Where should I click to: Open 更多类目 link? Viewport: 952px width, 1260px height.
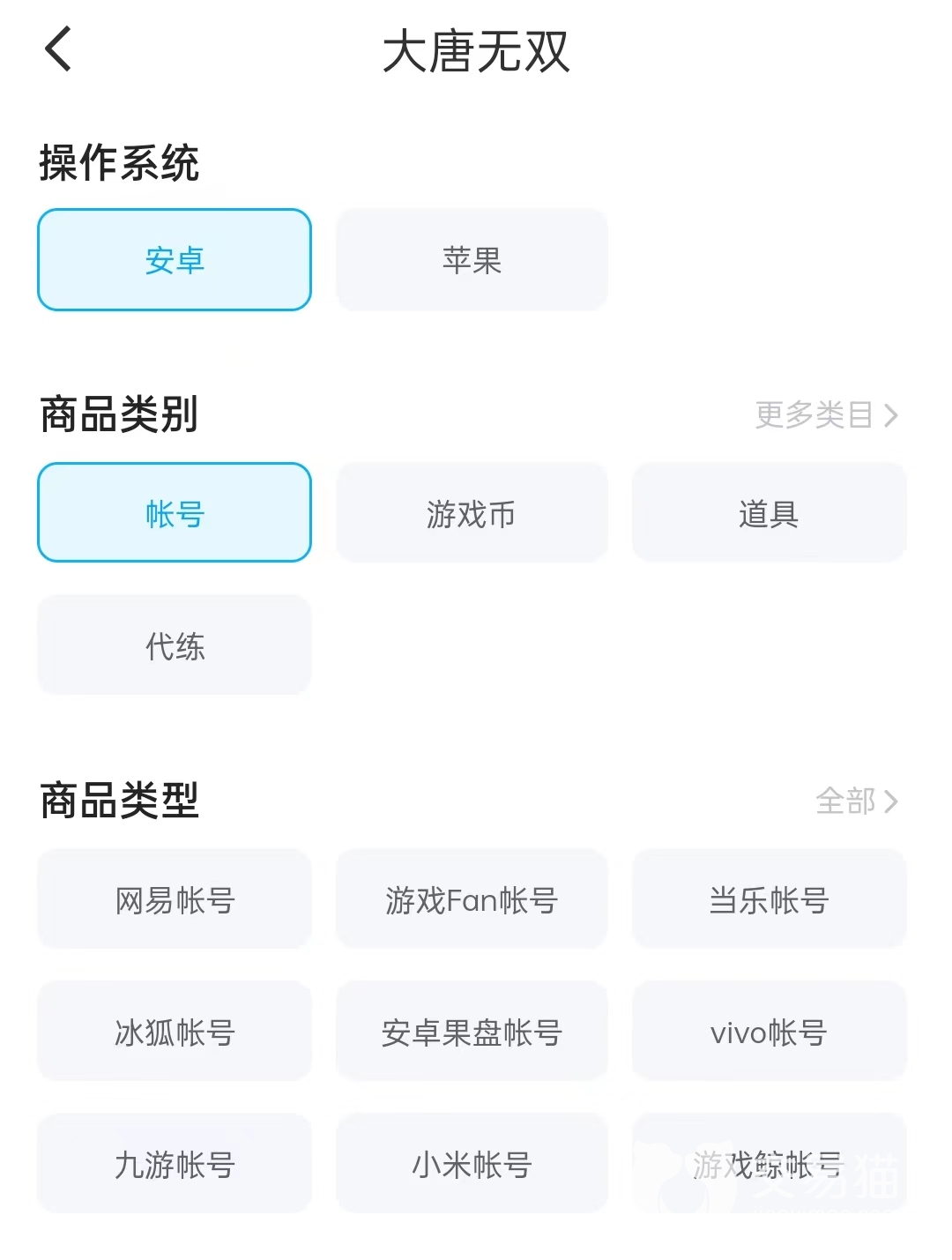point(825,414)
